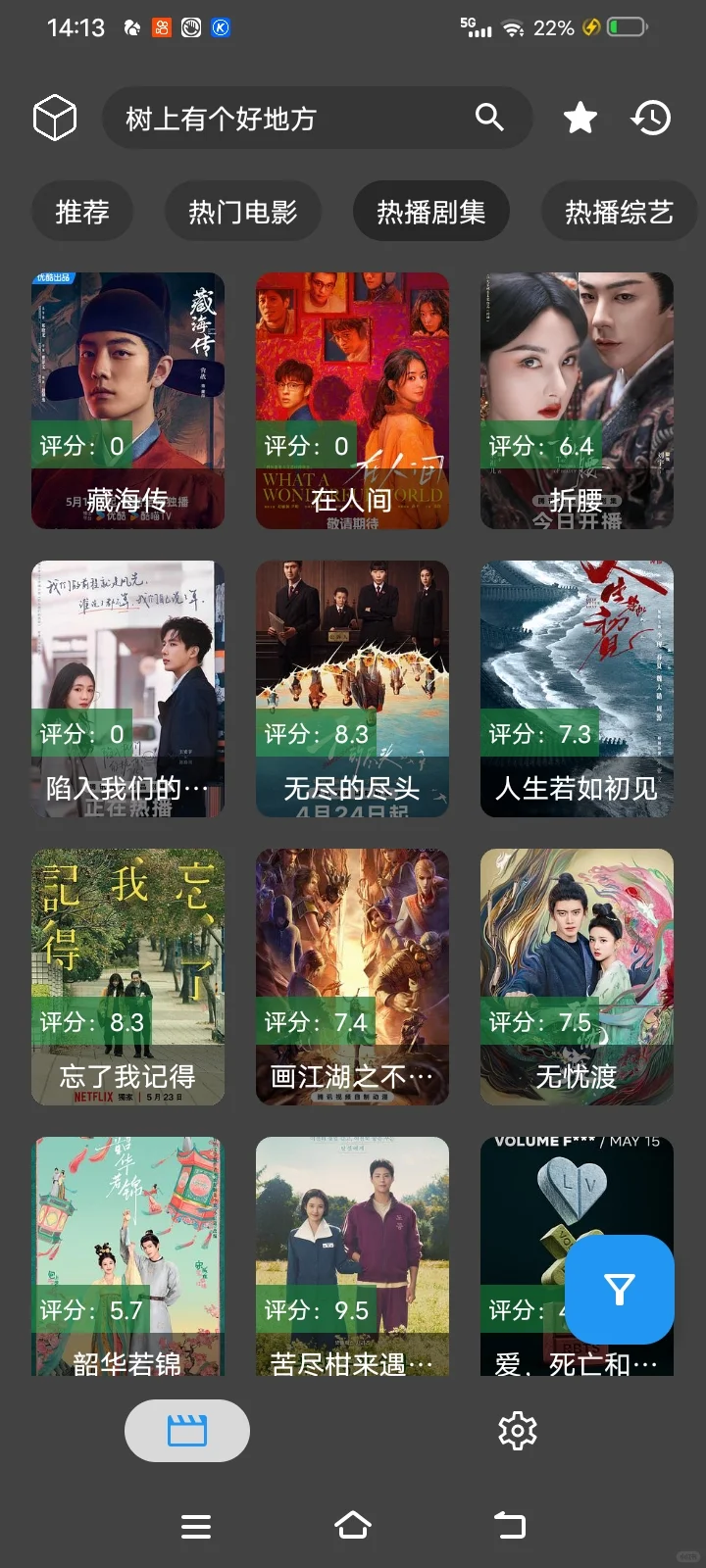This screenshot has width=706, height=1568.
Task: Open the drama 人生若如初见
Action: [577, 689]
